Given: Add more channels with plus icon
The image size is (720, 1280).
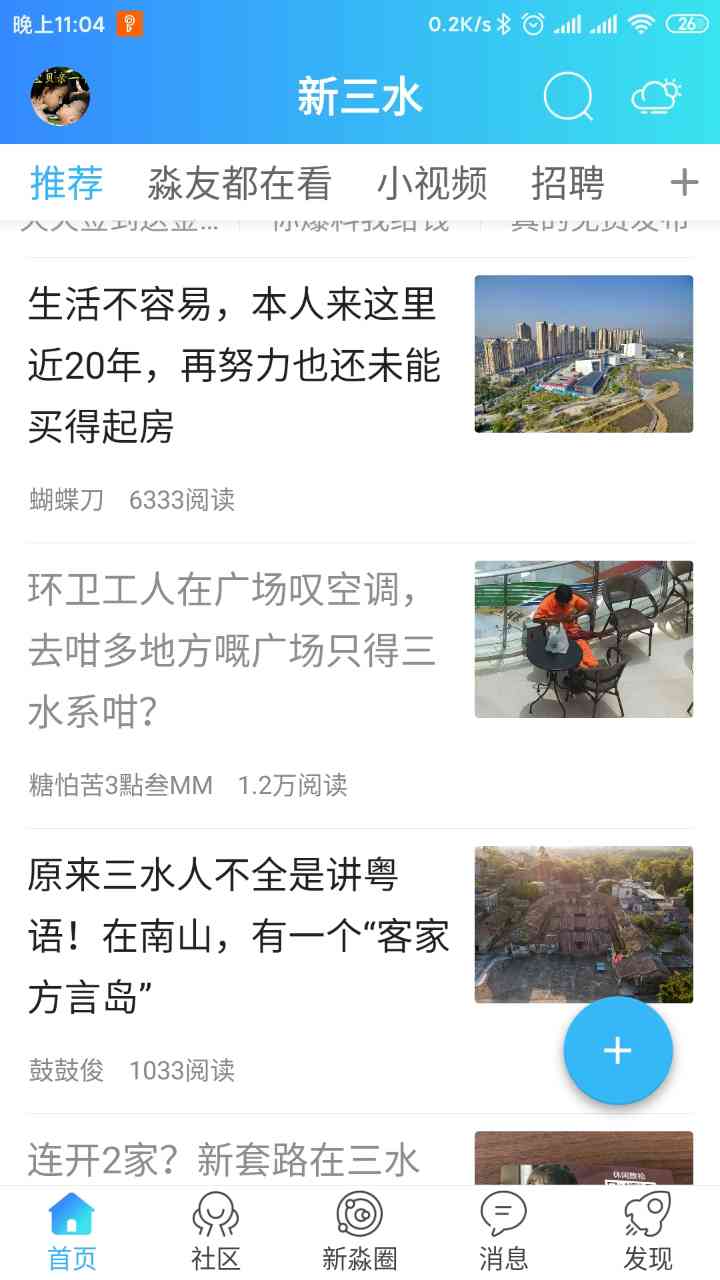Looking at the screenshot, I should [683, 182].
